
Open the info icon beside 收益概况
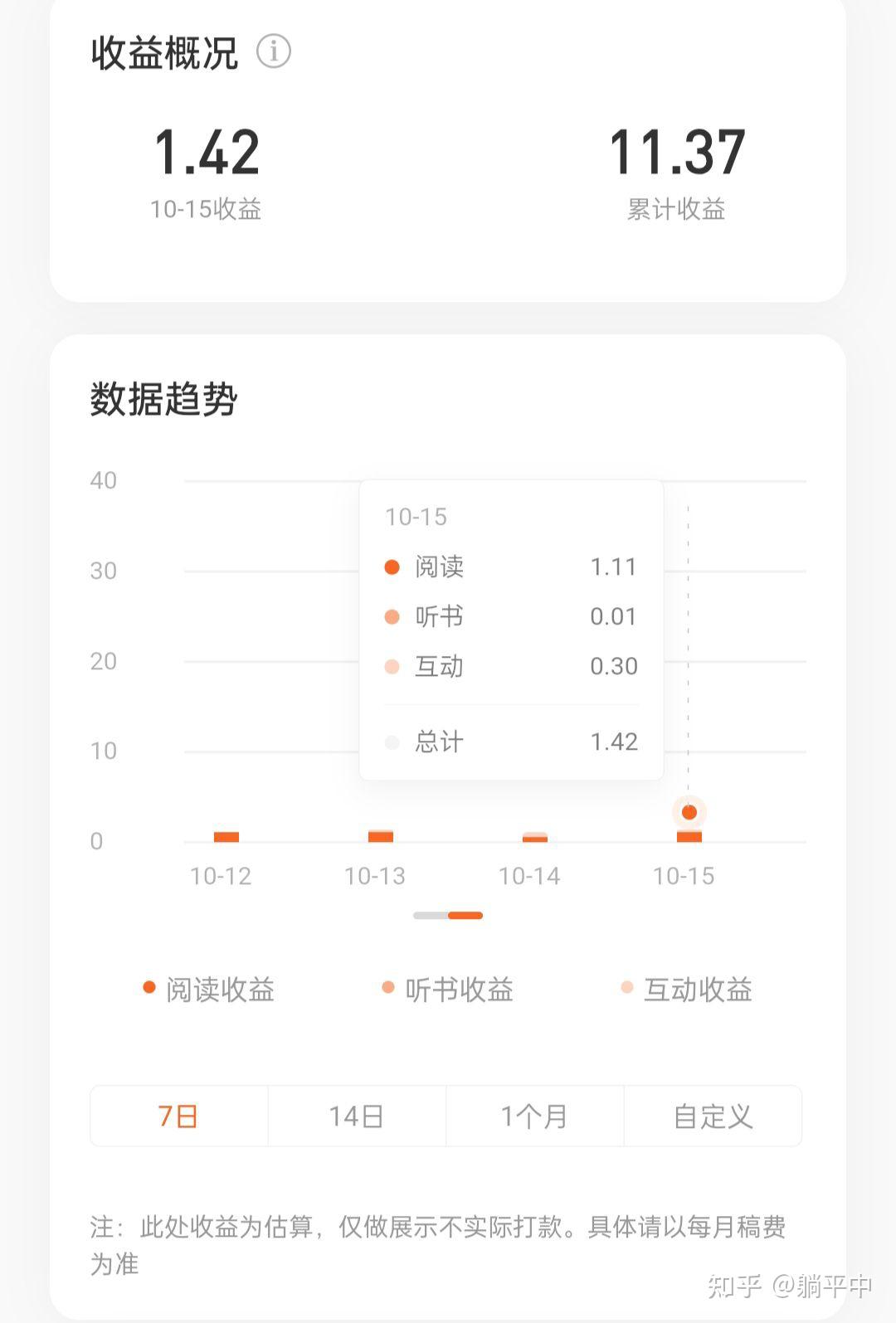pos(273,51)
